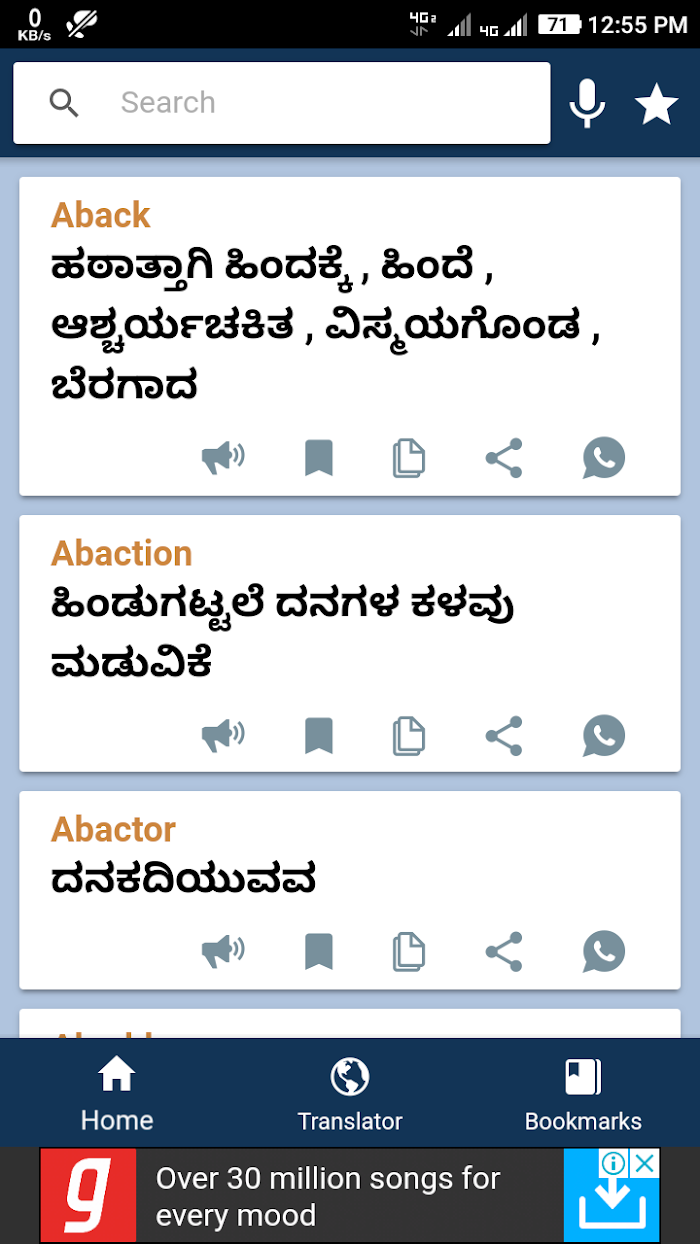Open favorites via the star icon
This screenshot has width=700, height=1244.
(x=657, y=104)
